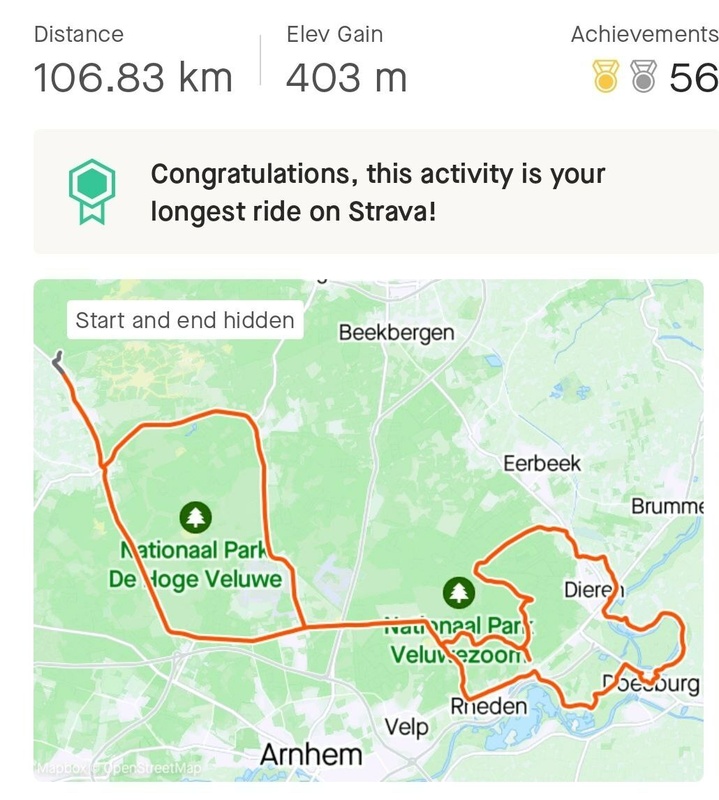Open the ride route map
The image size is (719, 800).
tap(368, 530)
